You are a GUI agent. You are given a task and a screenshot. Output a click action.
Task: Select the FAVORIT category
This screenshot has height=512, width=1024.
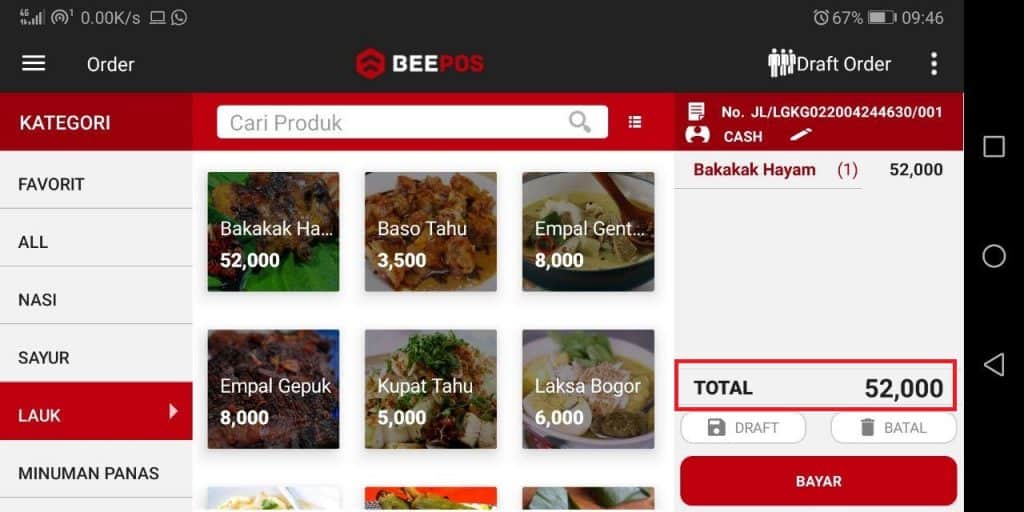pos(96,184)
